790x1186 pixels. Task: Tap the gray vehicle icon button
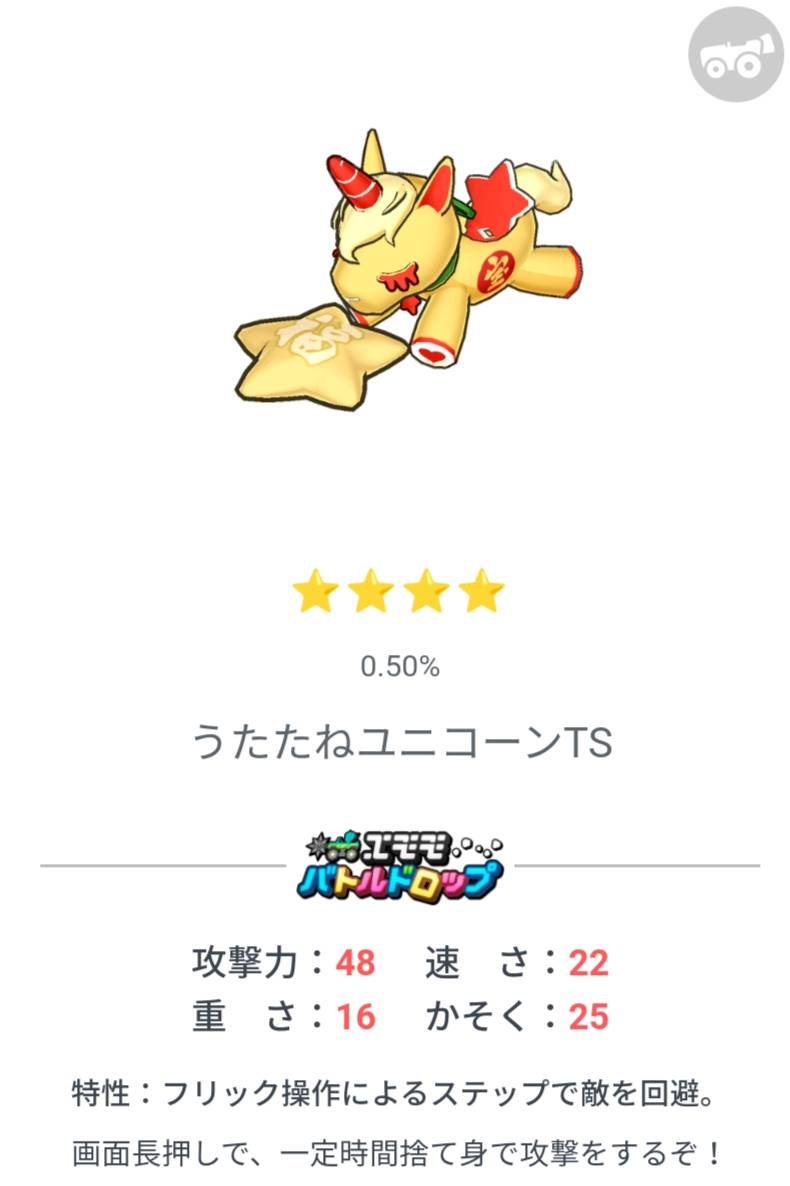click(x=736, y=55)
